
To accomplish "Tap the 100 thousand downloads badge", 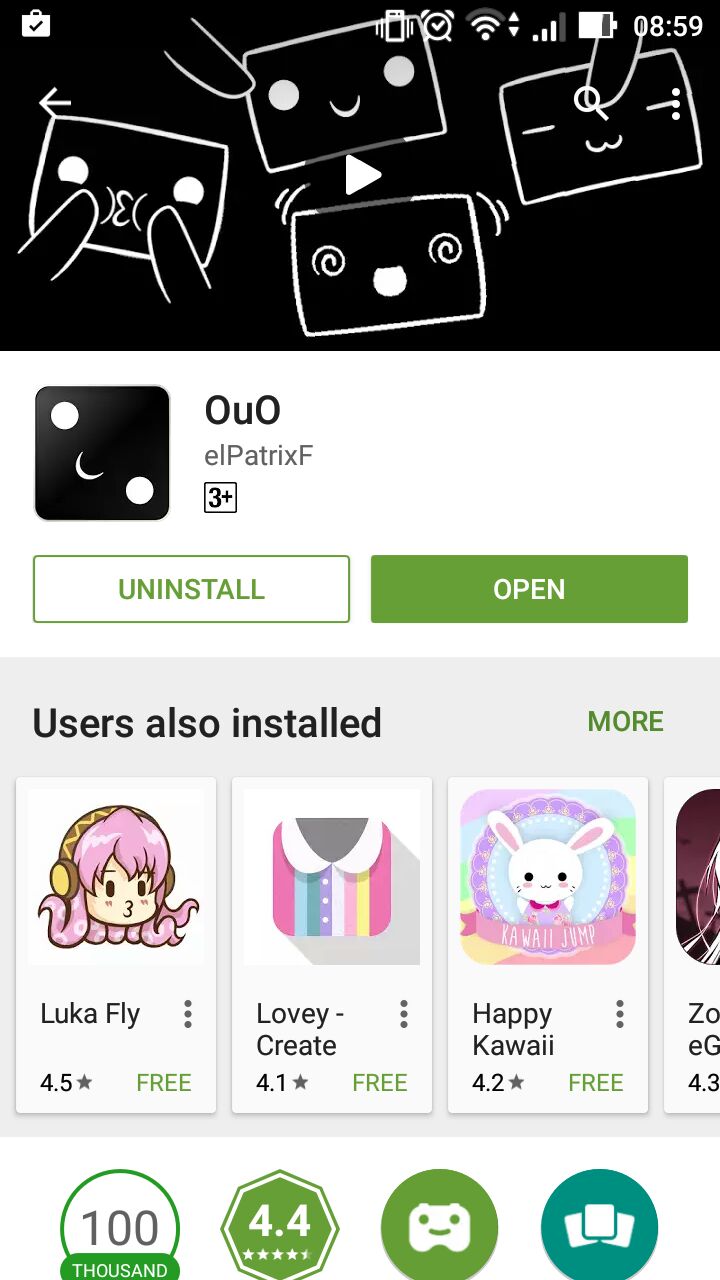I will click(x=120, y=1230).
